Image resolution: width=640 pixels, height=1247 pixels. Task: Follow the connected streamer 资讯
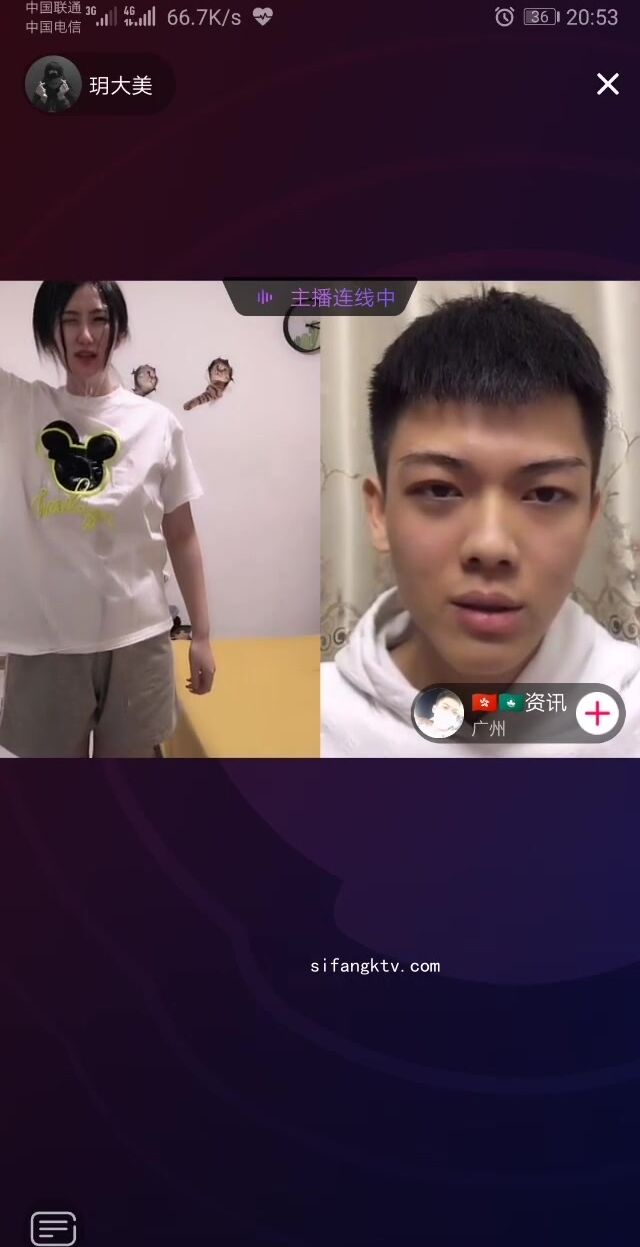[597, 713]
